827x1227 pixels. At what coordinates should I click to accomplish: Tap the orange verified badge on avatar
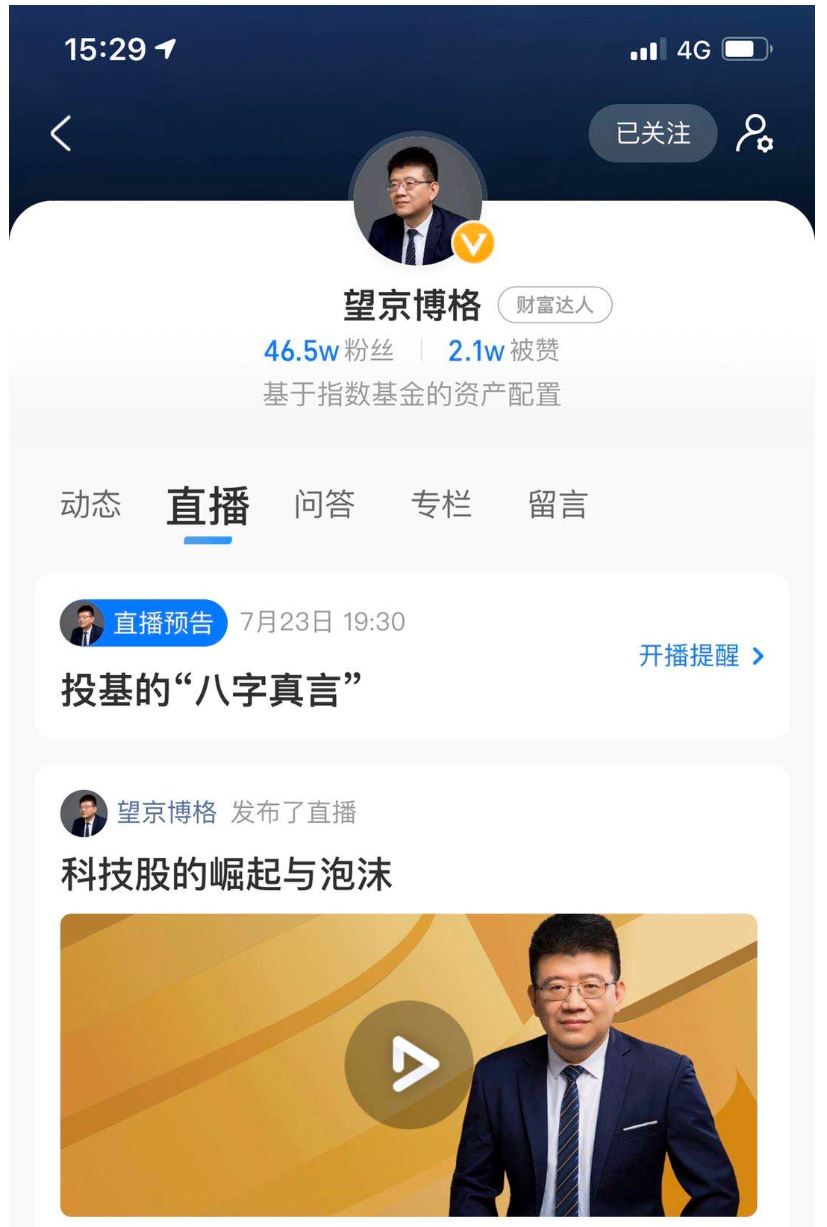(474, 243)
